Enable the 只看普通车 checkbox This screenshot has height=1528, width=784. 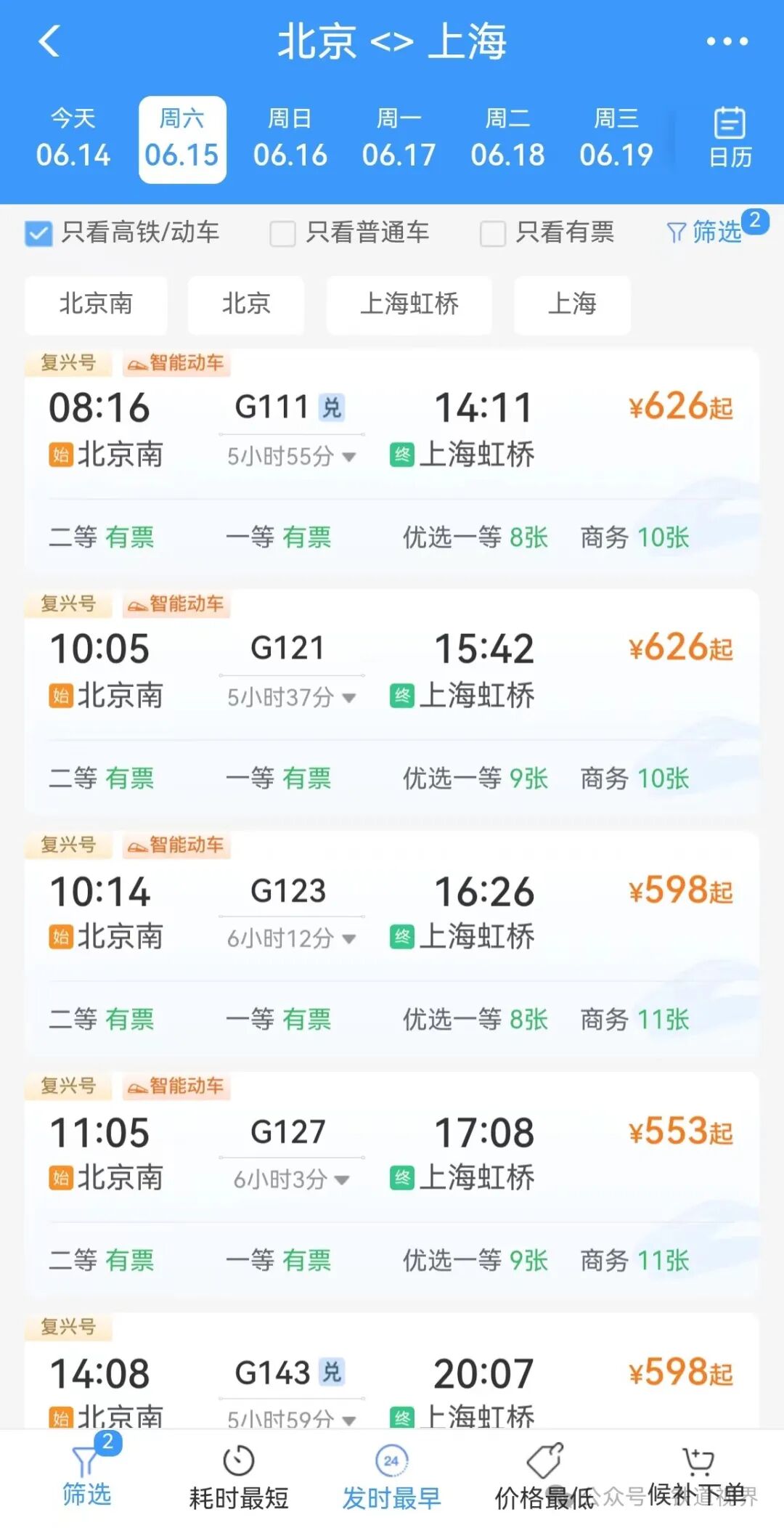tap(282, 234)
